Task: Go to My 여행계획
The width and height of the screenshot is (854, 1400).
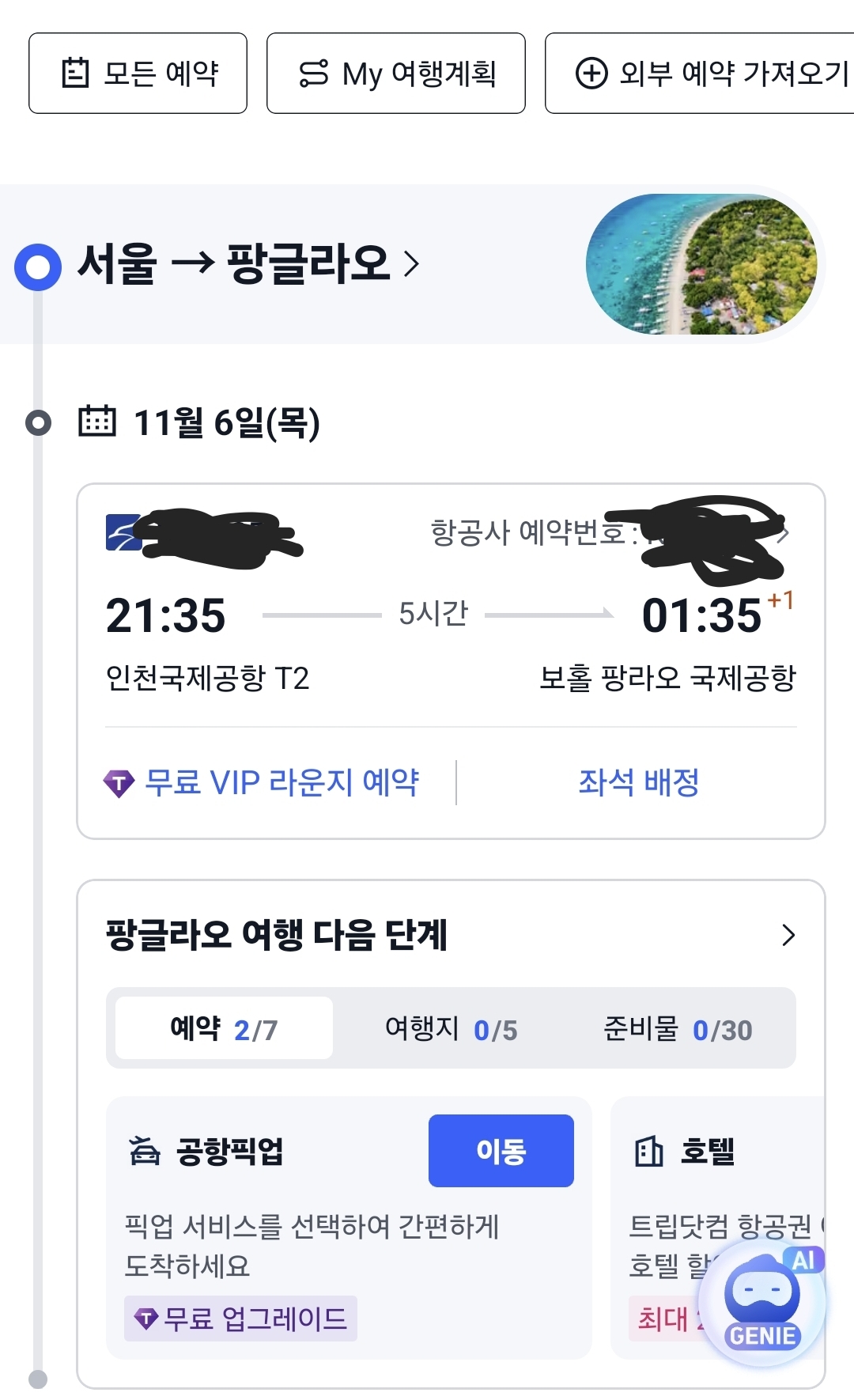Action: [x=396, y=74]
